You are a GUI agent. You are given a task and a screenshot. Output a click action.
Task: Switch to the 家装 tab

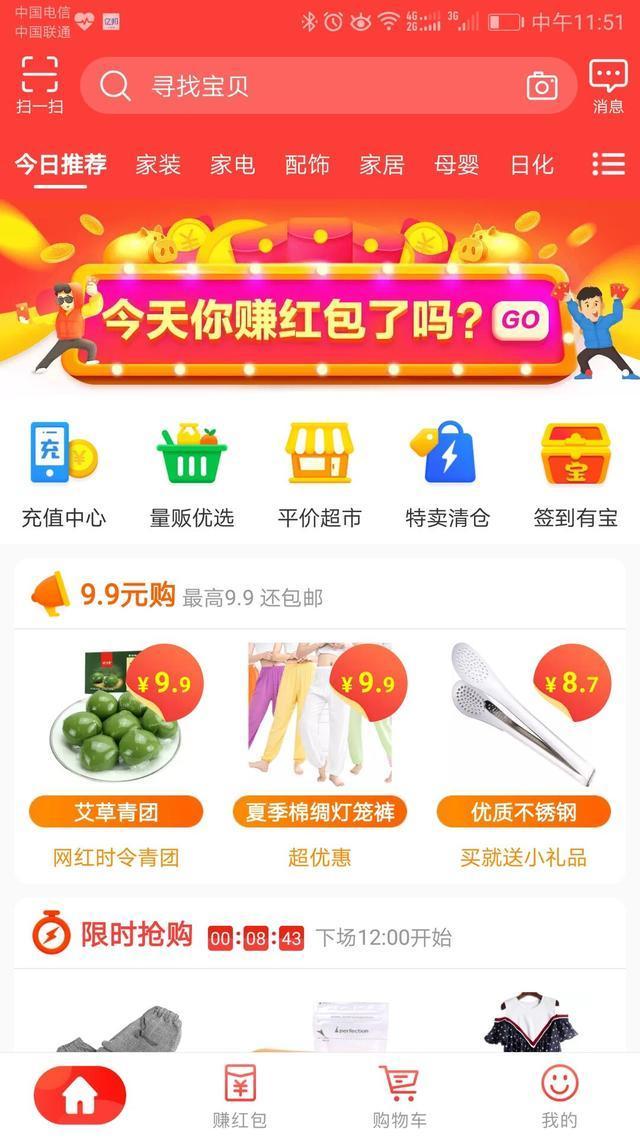(x=157, y=165)
